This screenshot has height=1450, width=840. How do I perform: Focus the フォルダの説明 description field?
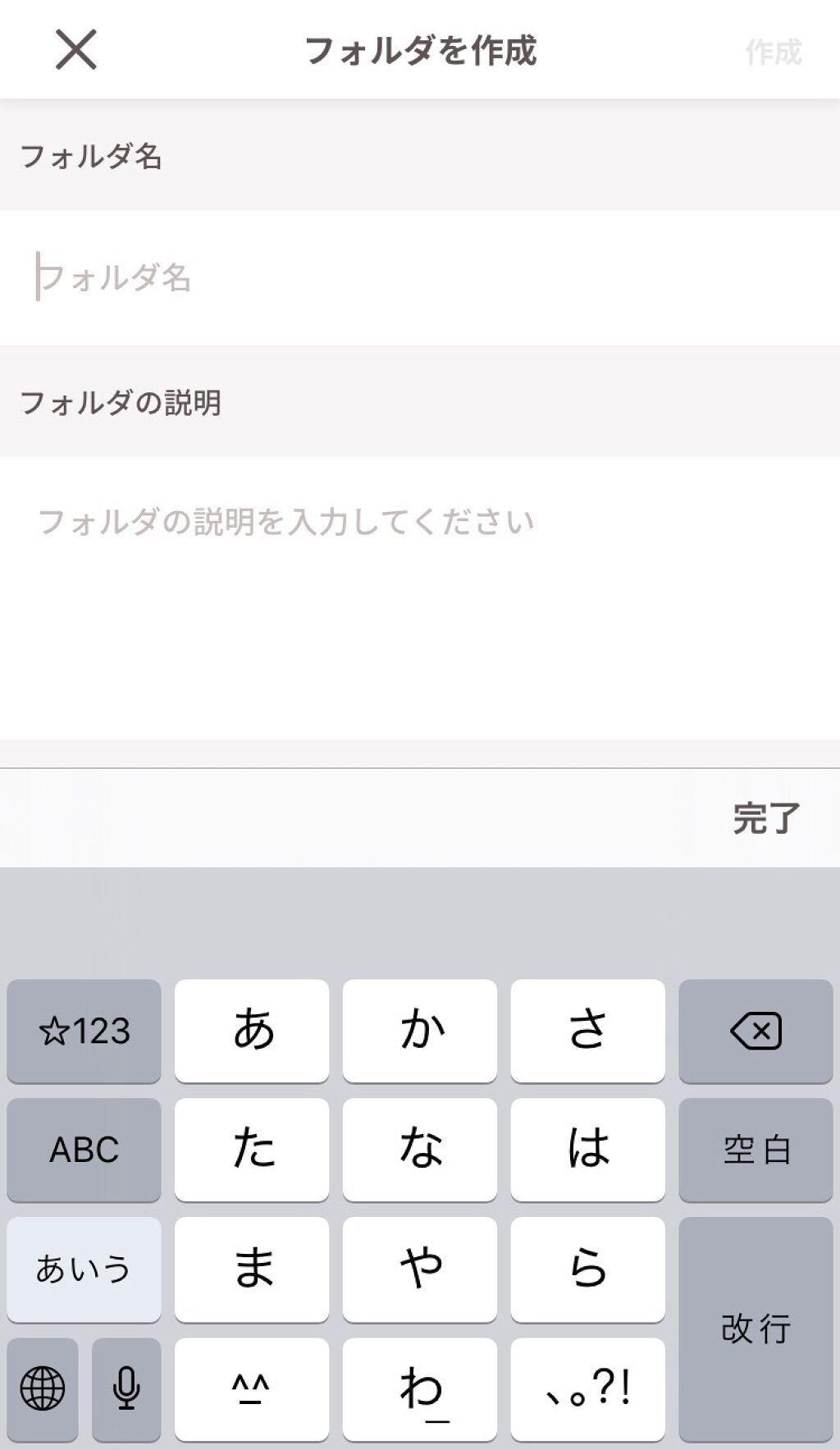click(328, 521)
